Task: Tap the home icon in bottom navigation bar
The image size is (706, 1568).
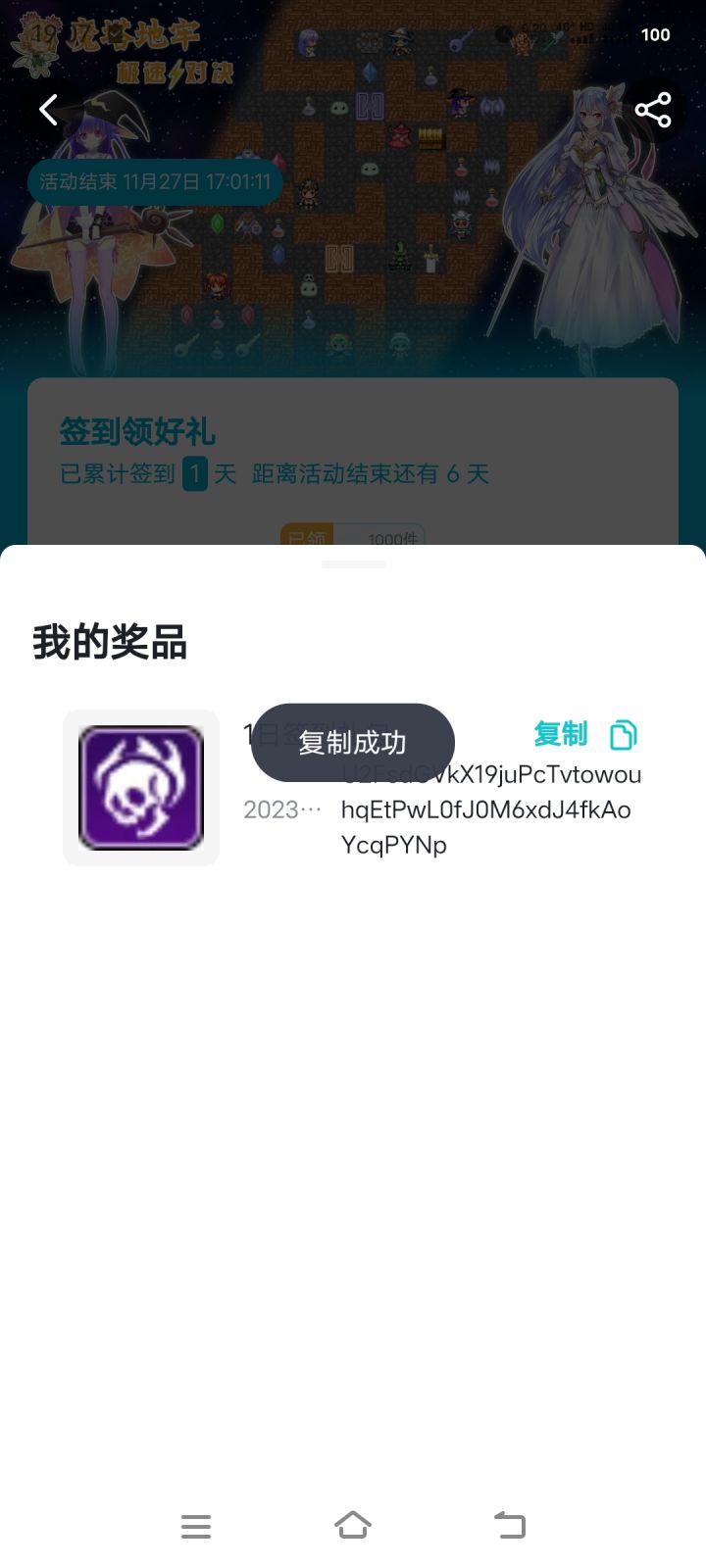Action: 353,1526
